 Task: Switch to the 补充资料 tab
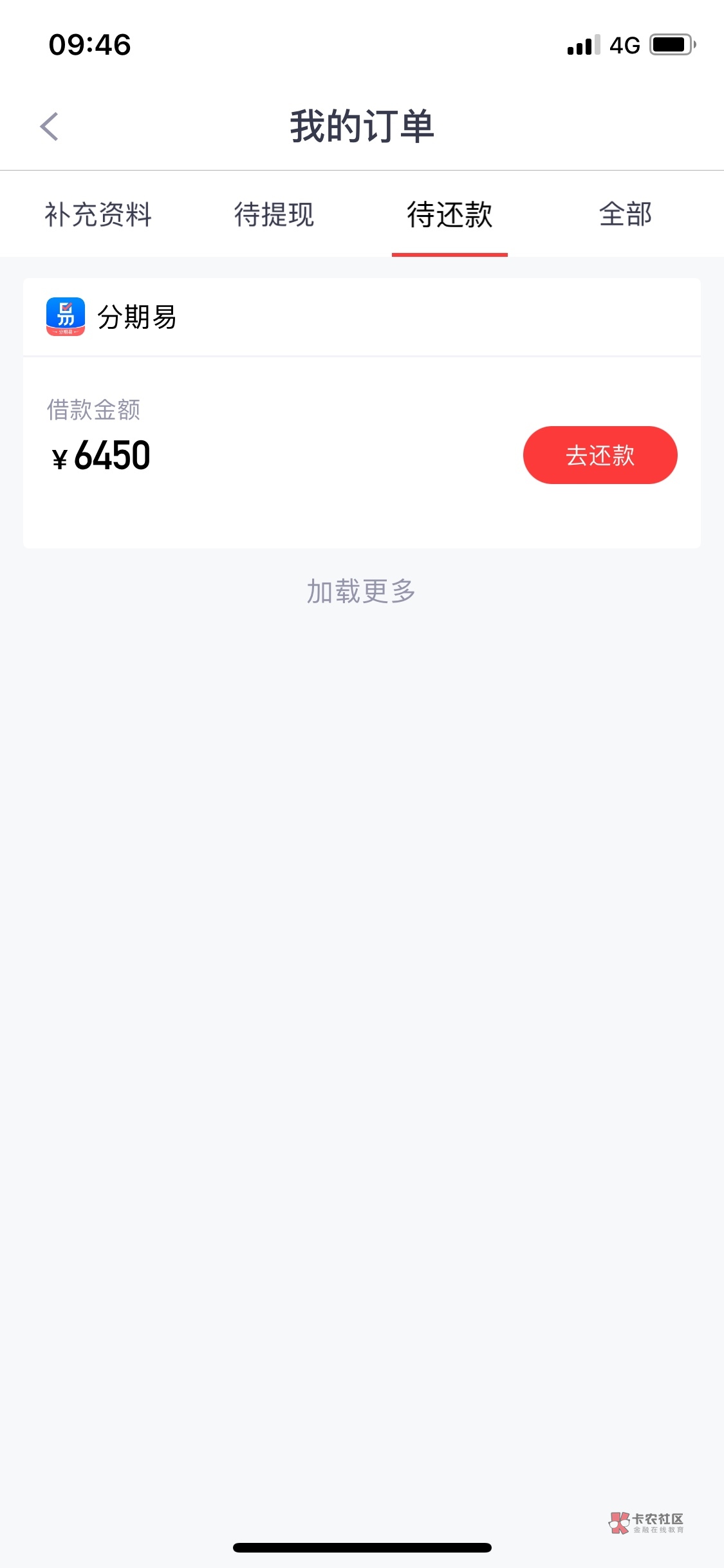tap(98, 214)
